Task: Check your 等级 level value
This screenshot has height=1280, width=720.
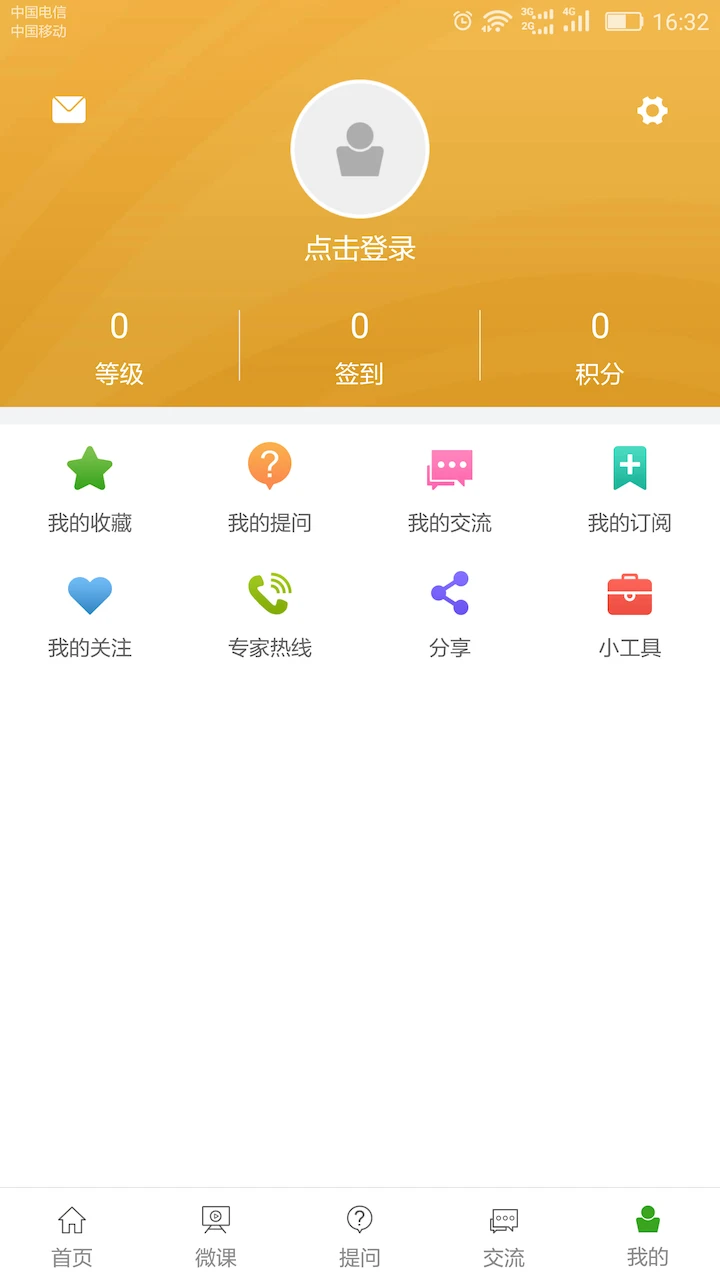Action: 119,345
